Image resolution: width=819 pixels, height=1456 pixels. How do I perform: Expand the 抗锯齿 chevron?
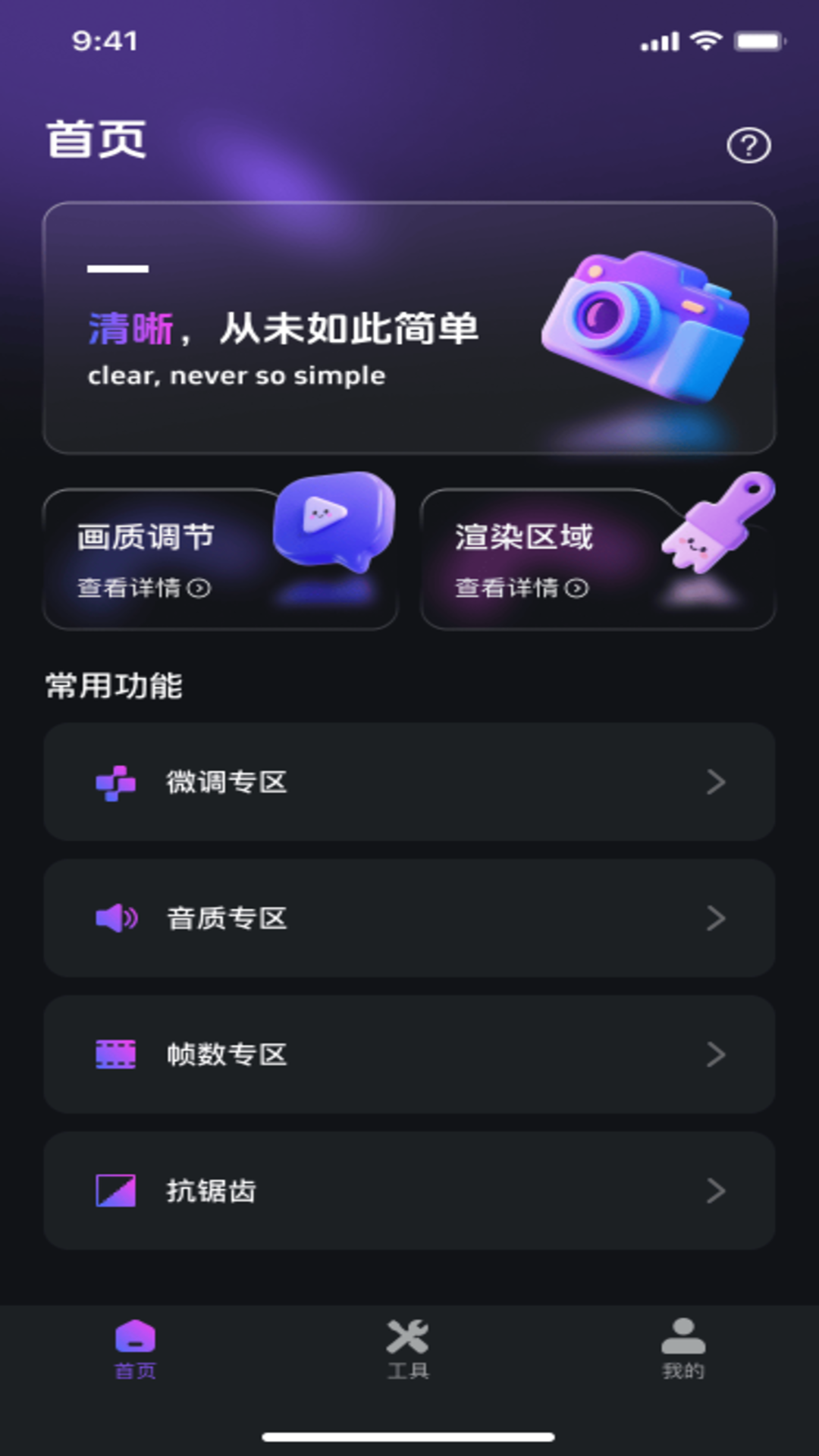tap(715, 1191)
